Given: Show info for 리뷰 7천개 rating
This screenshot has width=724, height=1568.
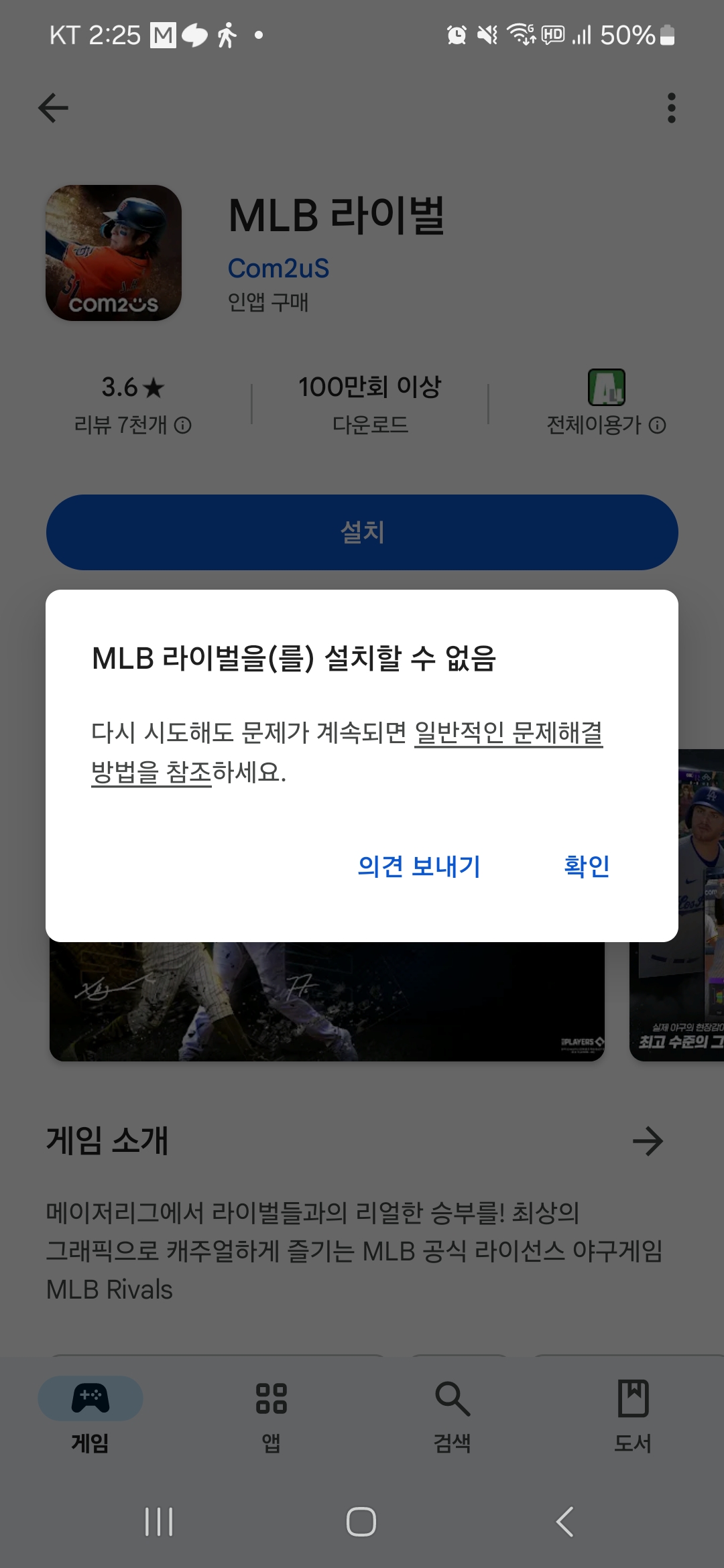Looking at the screenshot, I should coord(183,426).
